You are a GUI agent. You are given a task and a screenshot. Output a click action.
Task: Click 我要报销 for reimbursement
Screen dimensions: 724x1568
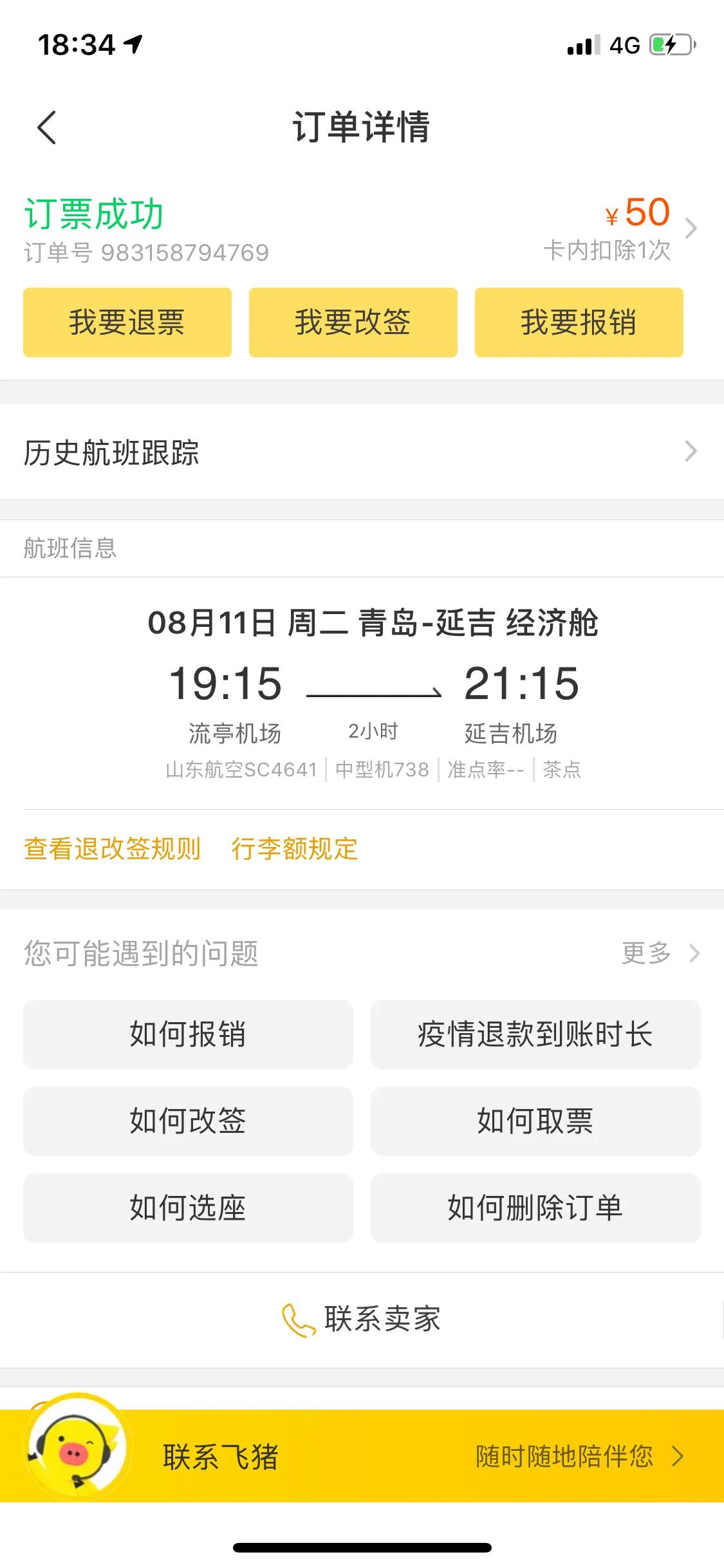(579, 322)
